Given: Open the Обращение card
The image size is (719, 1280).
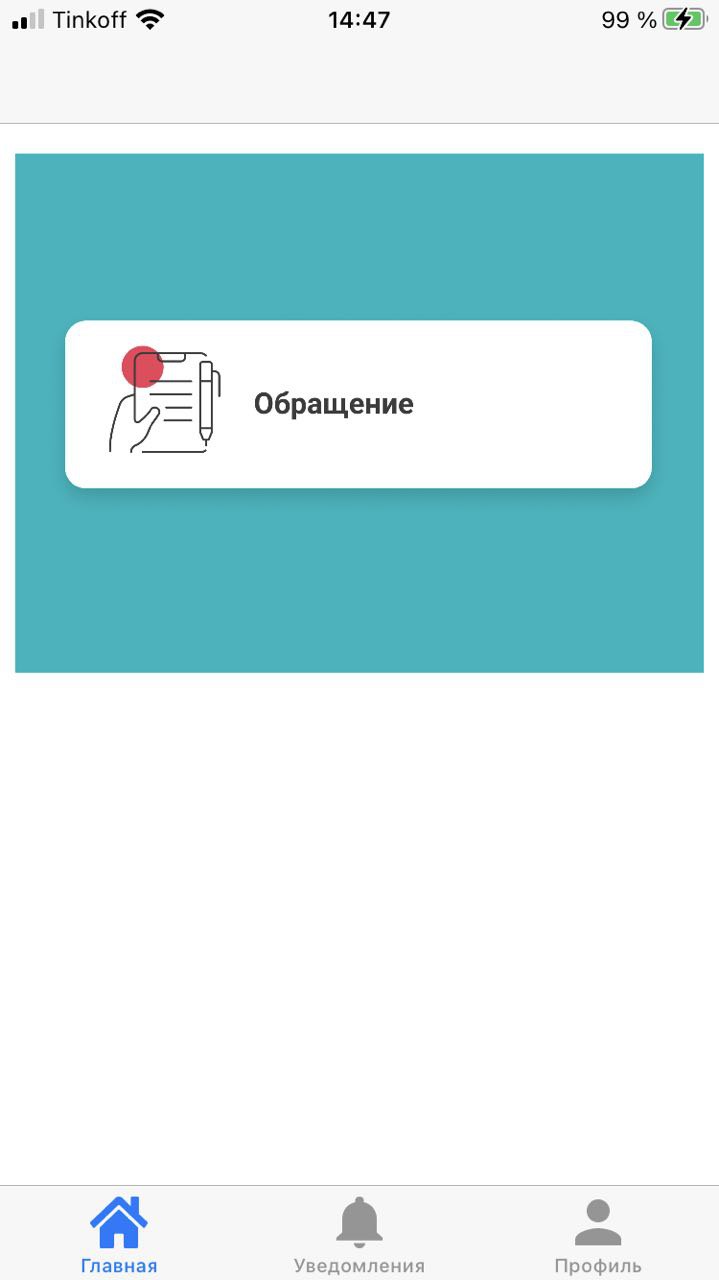Looking at the screenshot, I should click(358, 404).
